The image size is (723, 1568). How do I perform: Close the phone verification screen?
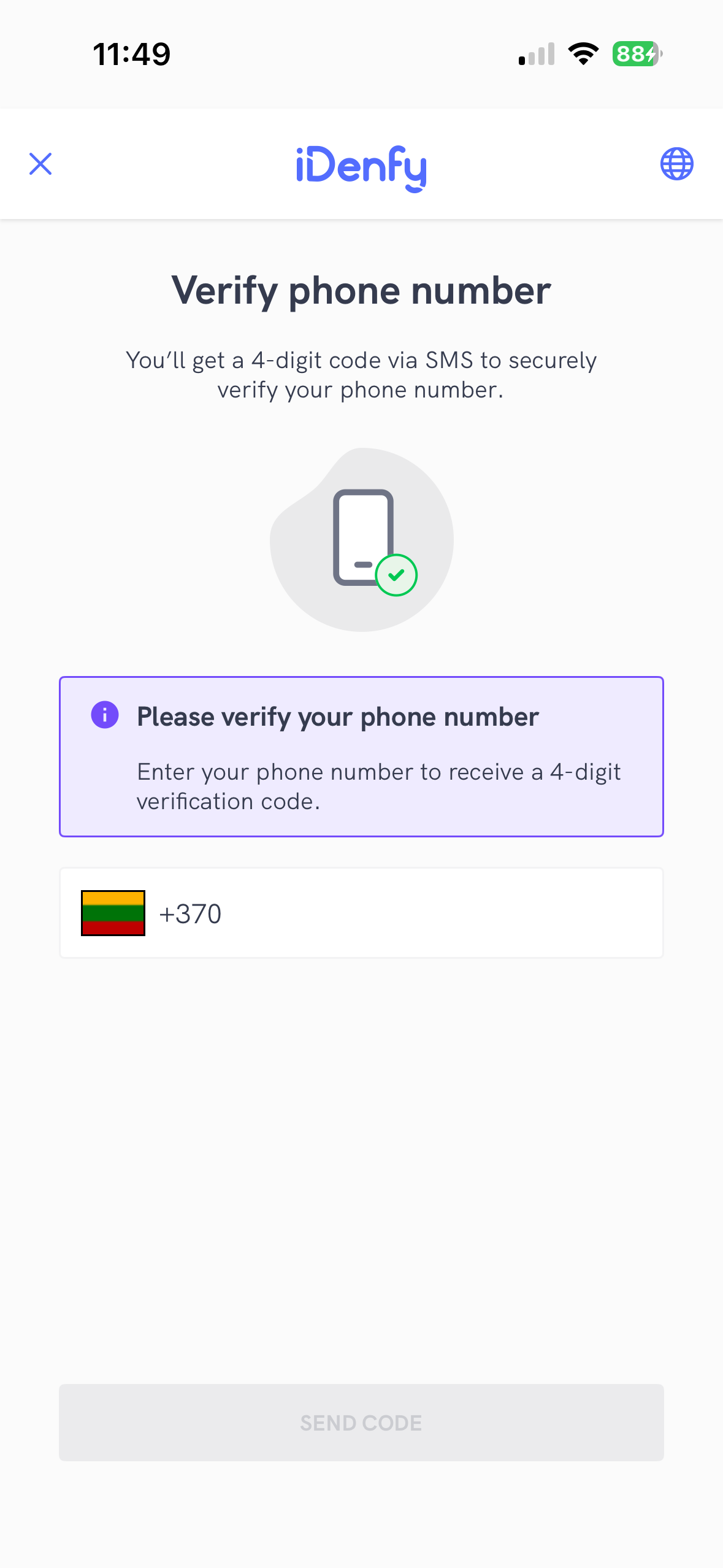click(40, 164)
